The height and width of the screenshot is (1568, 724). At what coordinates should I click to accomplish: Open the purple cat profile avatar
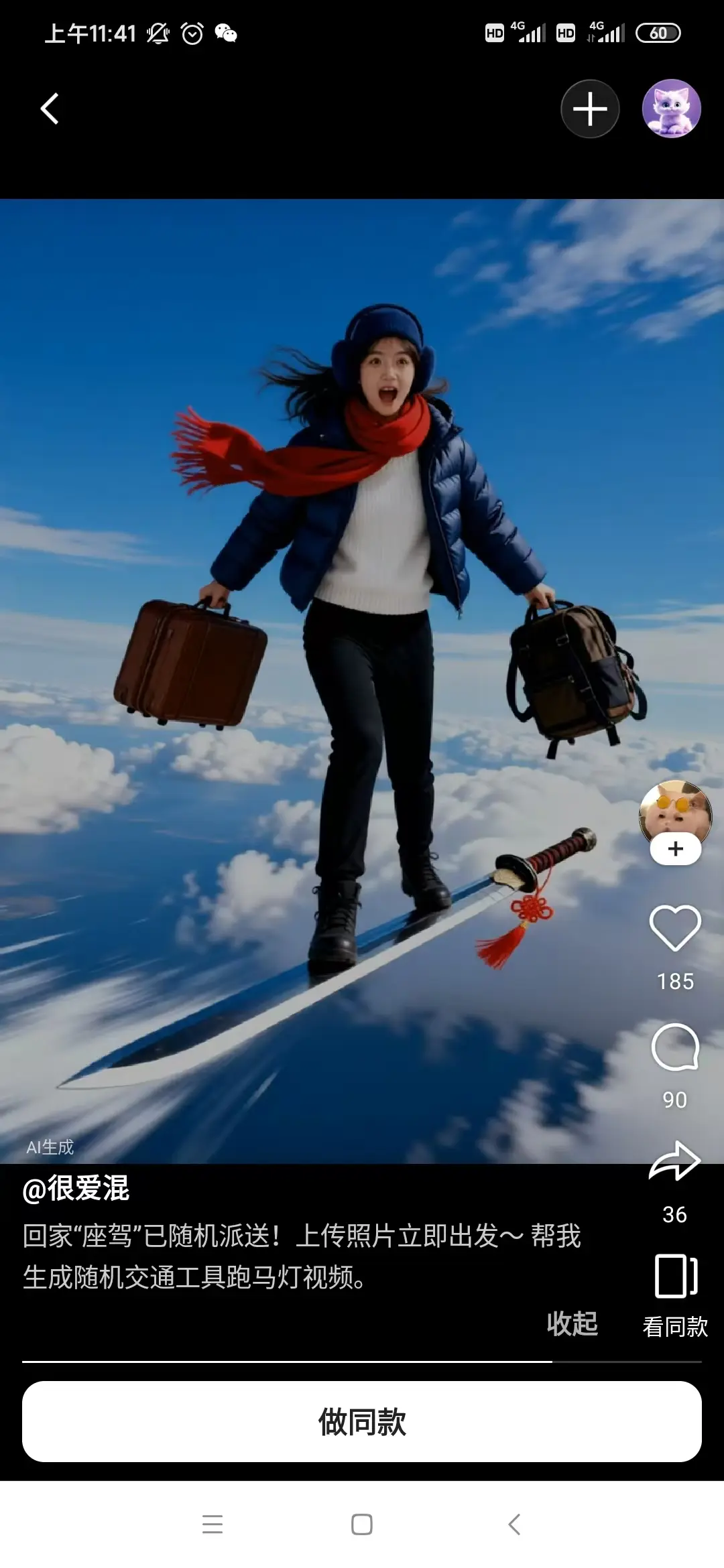(x=672, y=109)
